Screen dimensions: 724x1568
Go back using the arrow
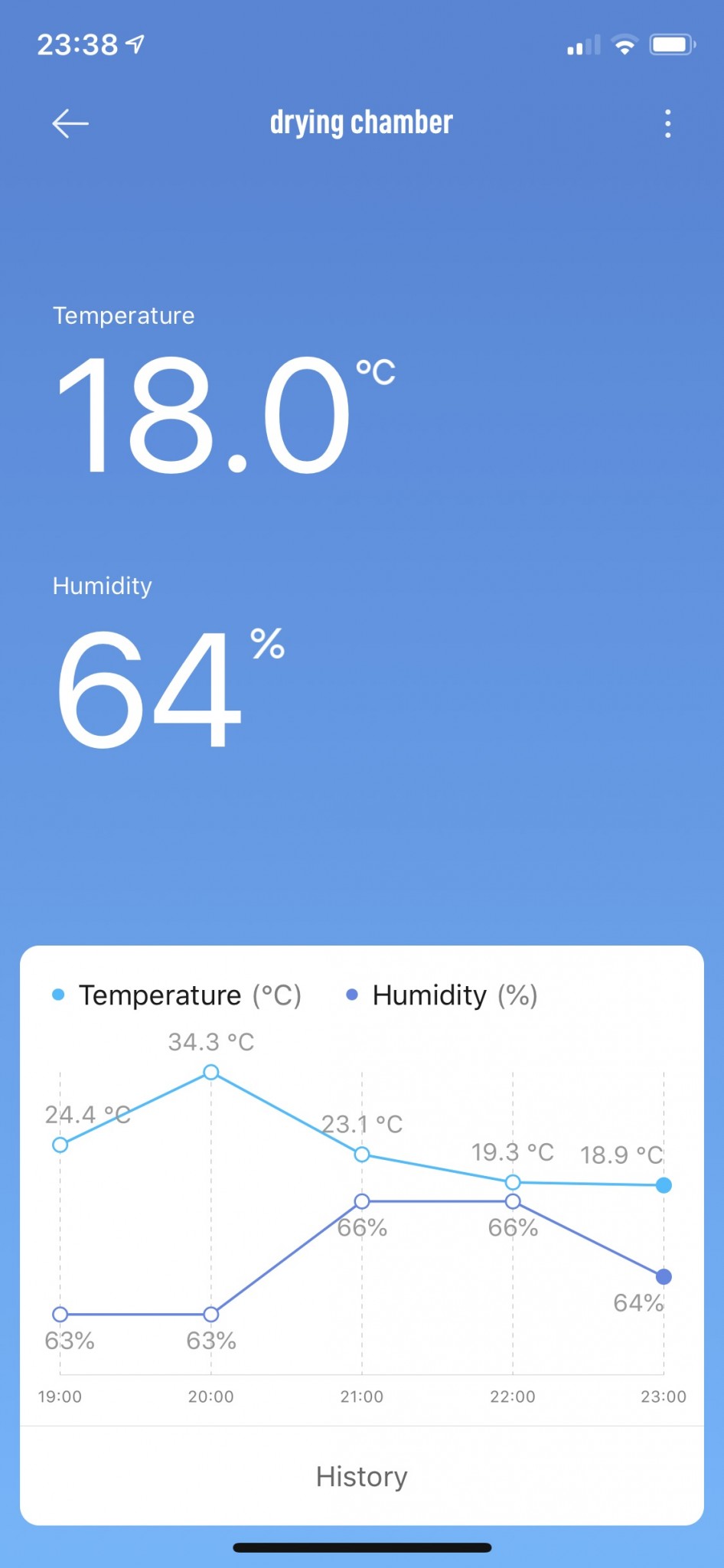tap(70, 123)
